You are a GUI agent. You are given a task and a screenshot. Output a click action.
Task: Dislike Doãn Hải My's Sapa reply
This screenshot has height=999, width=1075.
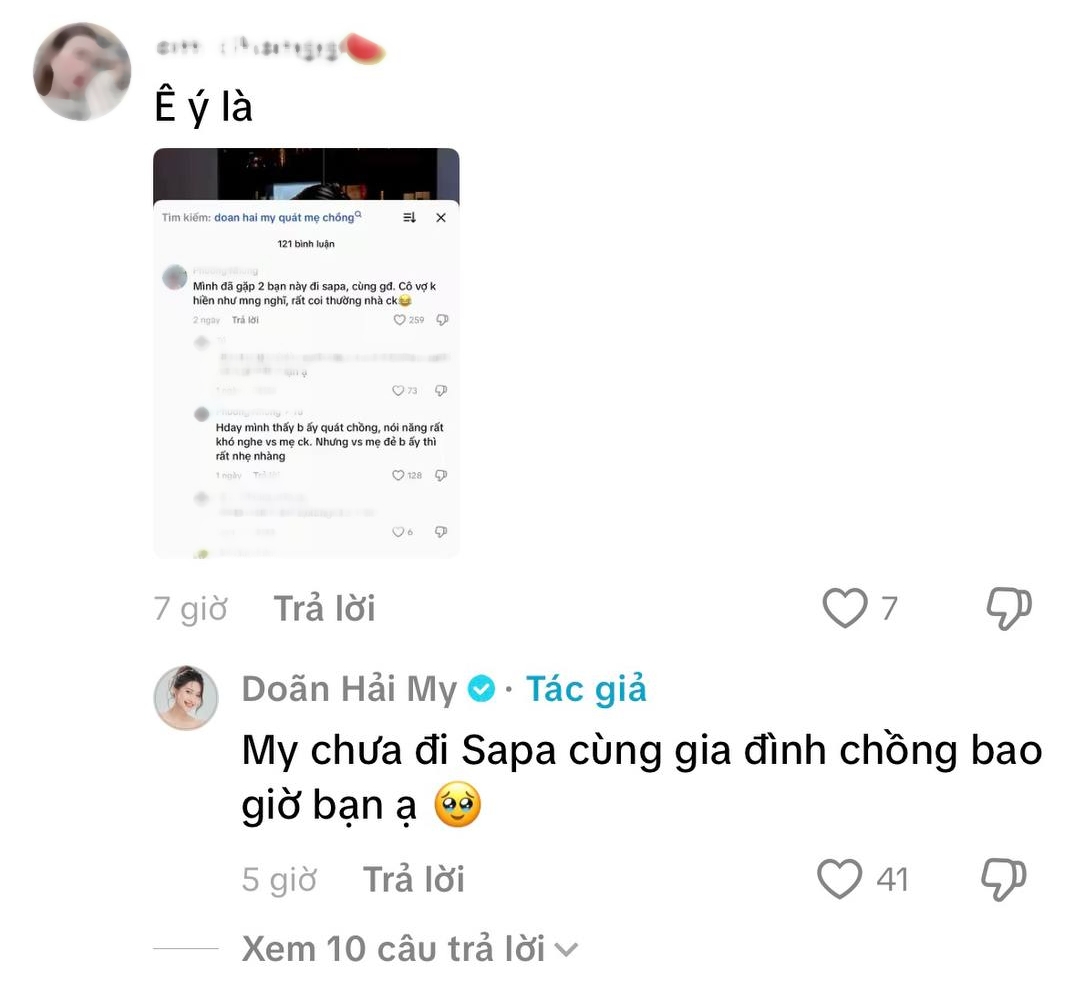point(1004,879)
